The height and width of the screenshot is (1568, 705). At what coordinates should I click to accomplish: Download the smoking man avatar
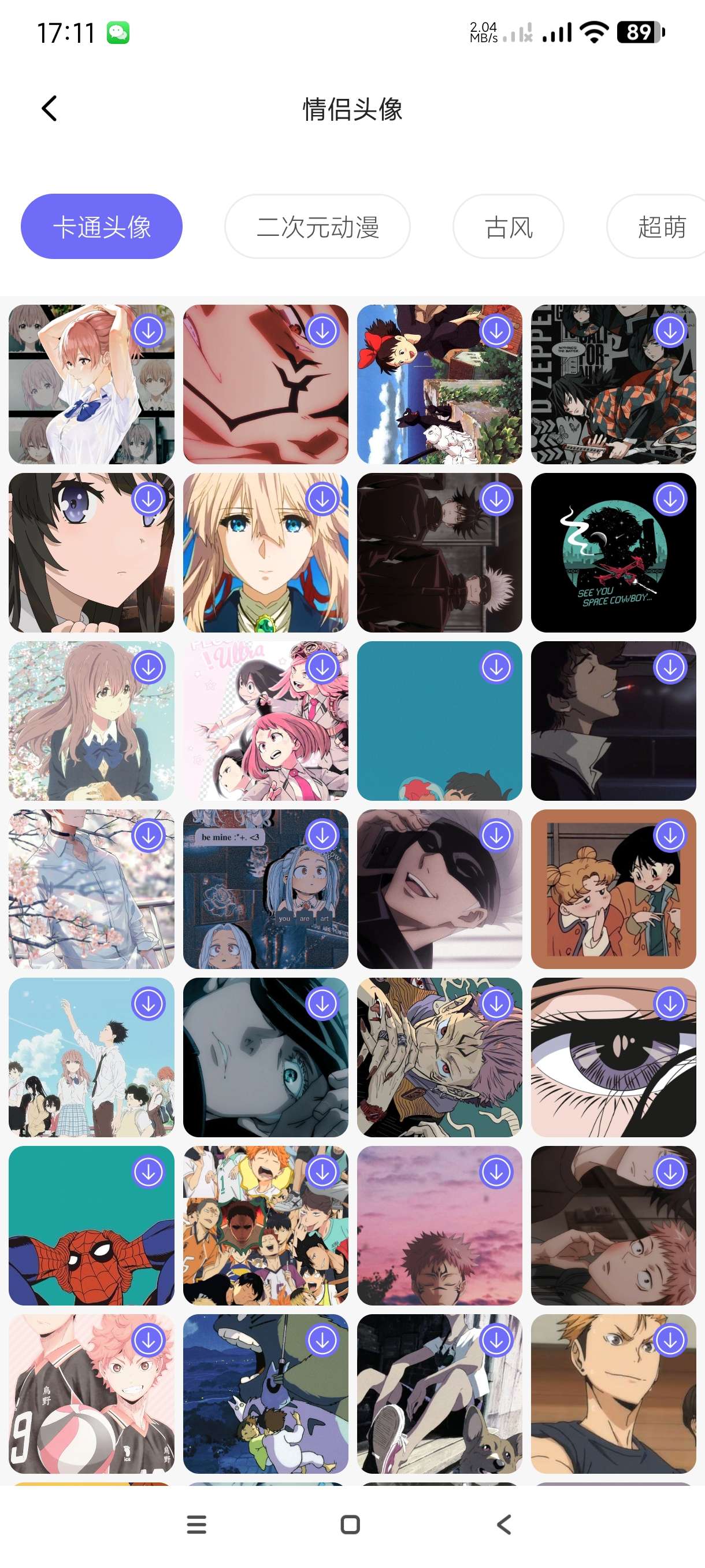[x=670, y=668]
